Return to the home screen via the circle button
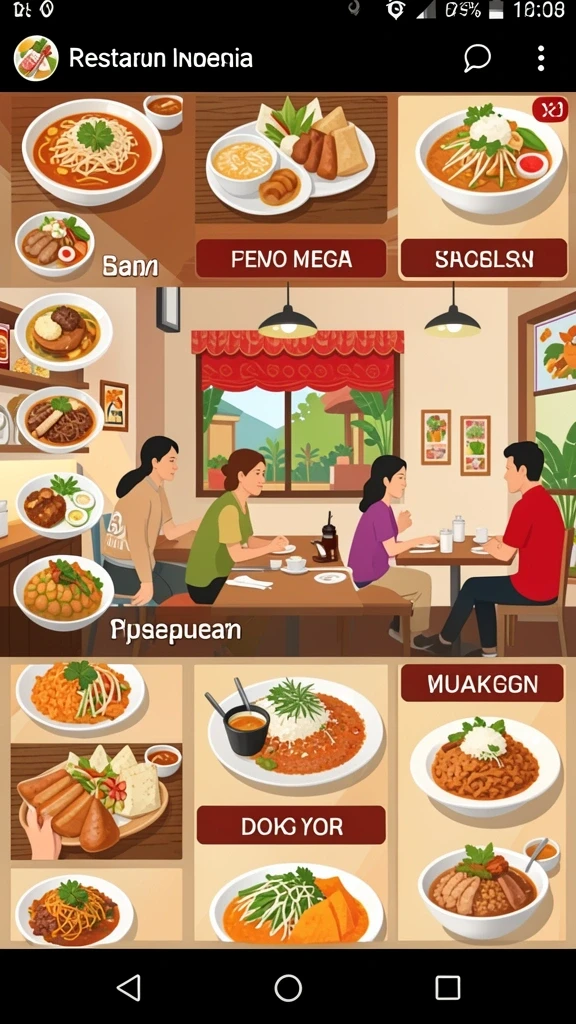The image size is (576, 1024). [x=288, y=987]
